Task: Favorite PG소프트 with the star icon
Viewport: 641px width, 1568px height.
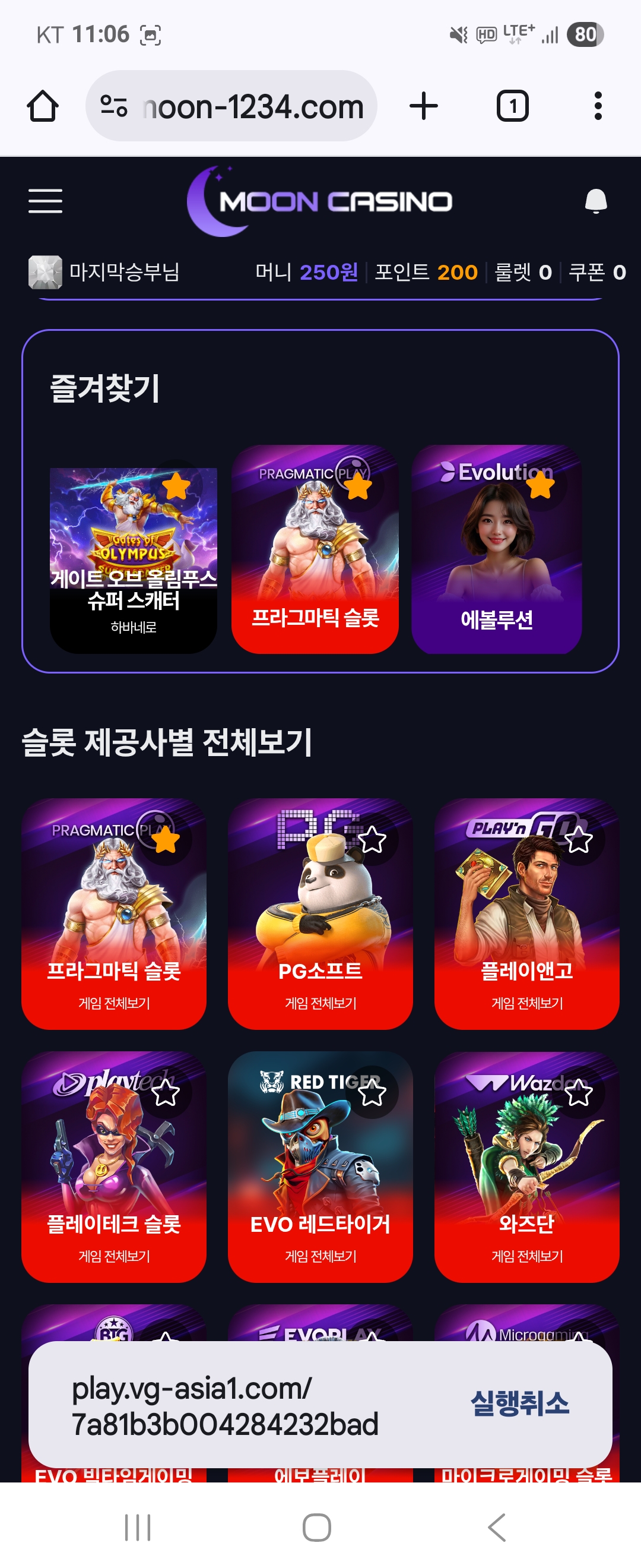Action: click(372, 840)
